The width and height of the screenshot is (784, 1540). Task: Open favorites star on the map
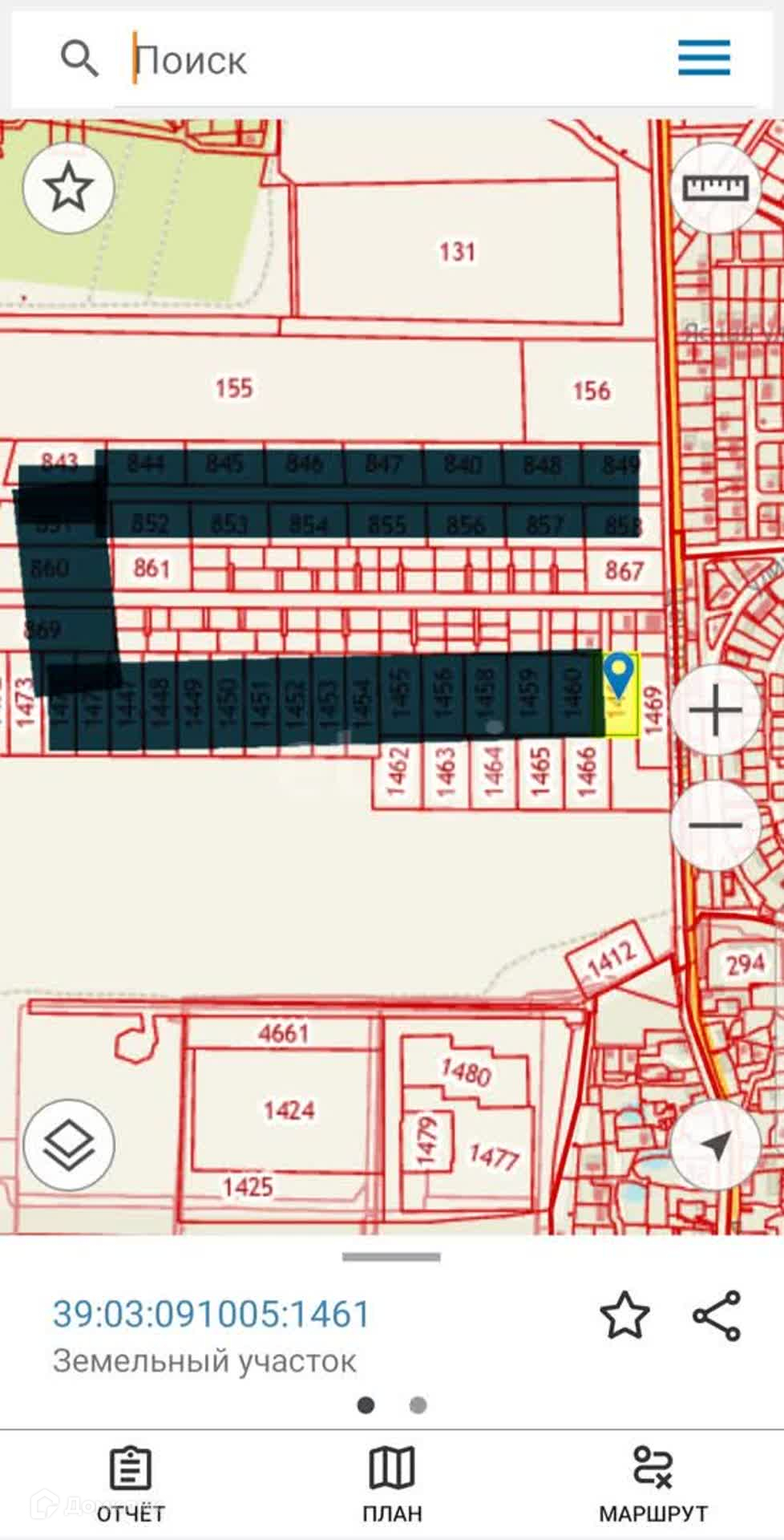(68, 188)
